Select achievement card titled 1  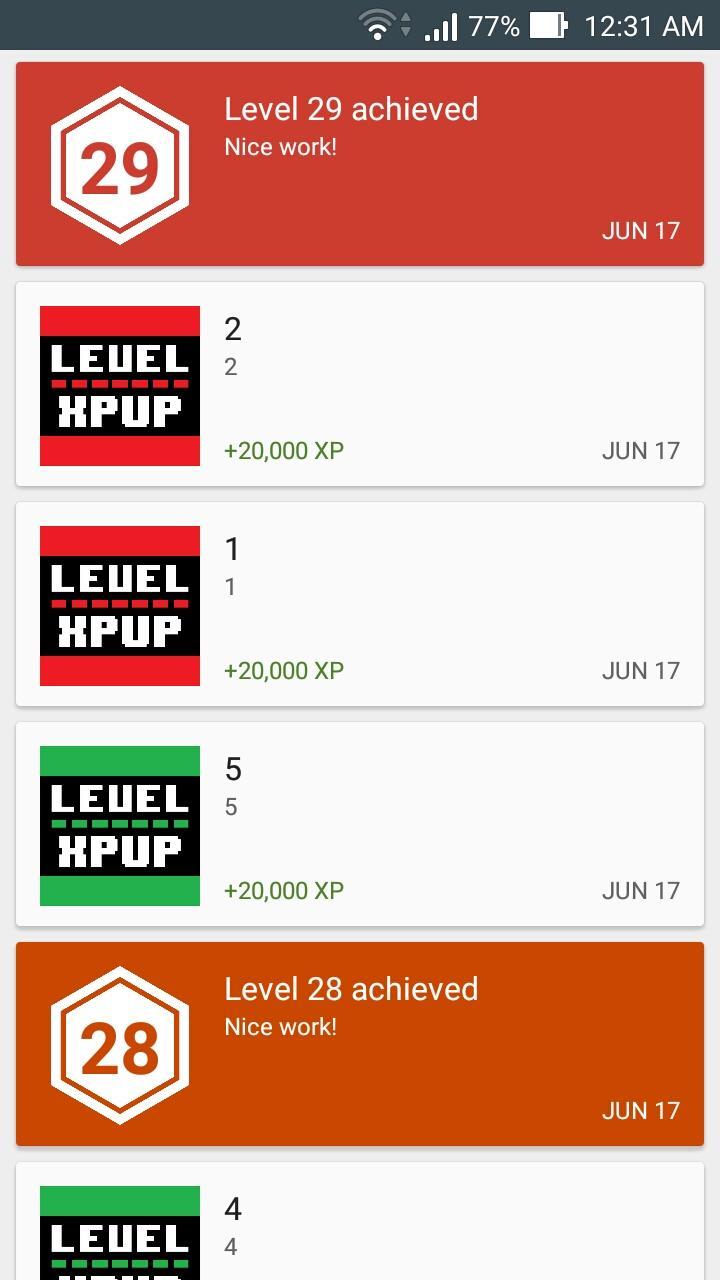[x=360, y=604]
